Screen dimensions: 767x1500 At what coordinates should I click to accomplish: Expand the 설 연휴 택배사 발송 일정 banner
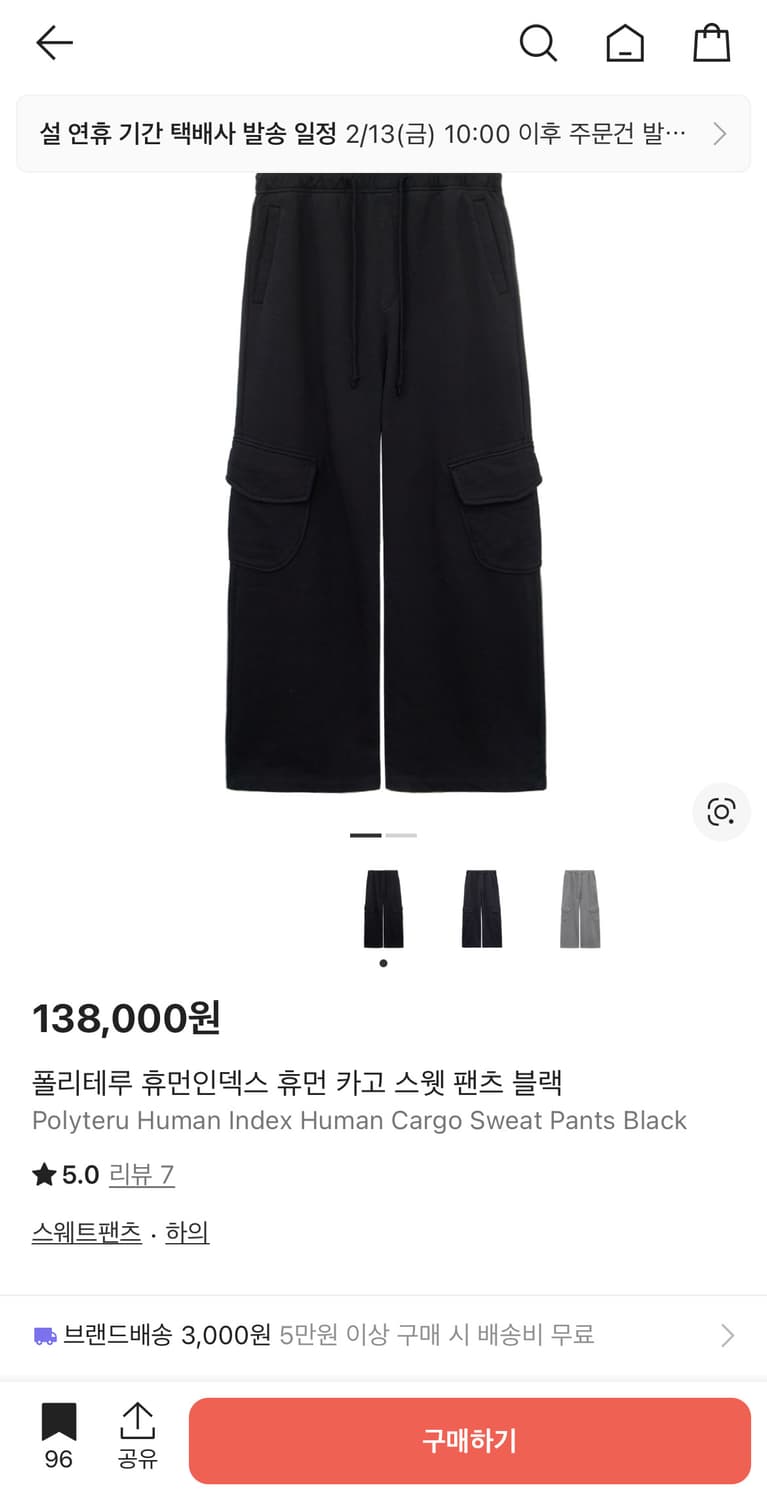(383, 133)
